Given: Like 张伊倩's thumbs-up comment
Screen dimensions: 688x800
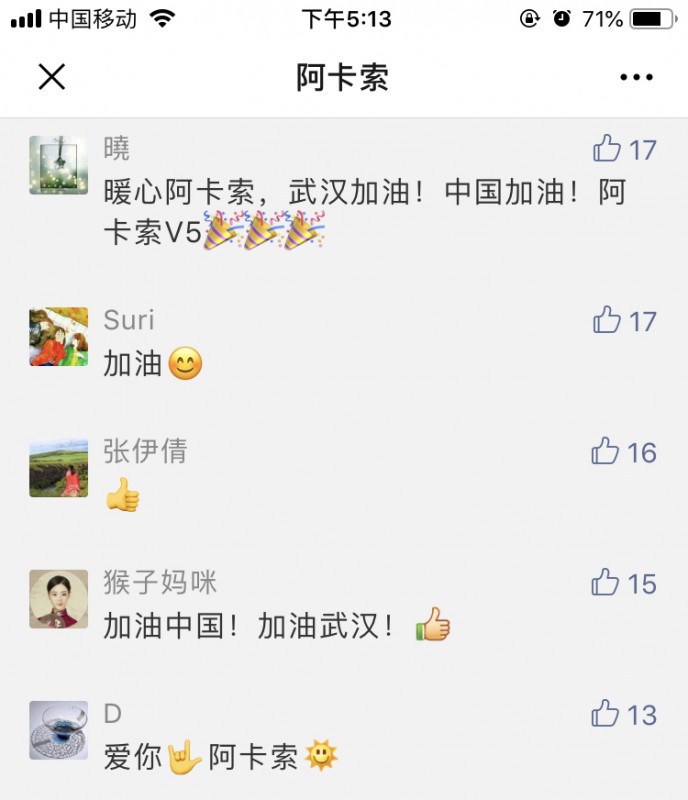Looking at the screenshot, I should coord(606,452).
